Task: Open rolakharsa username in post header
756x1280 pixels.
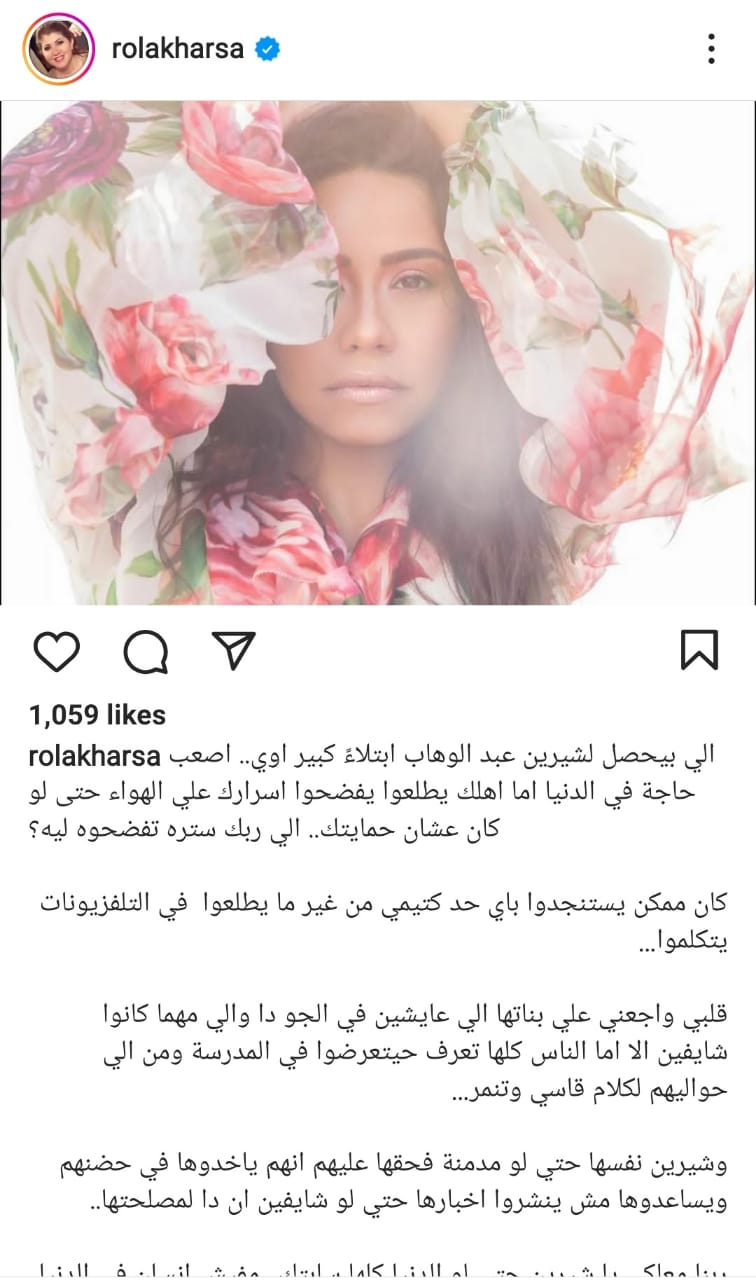Action: [178, 49]
